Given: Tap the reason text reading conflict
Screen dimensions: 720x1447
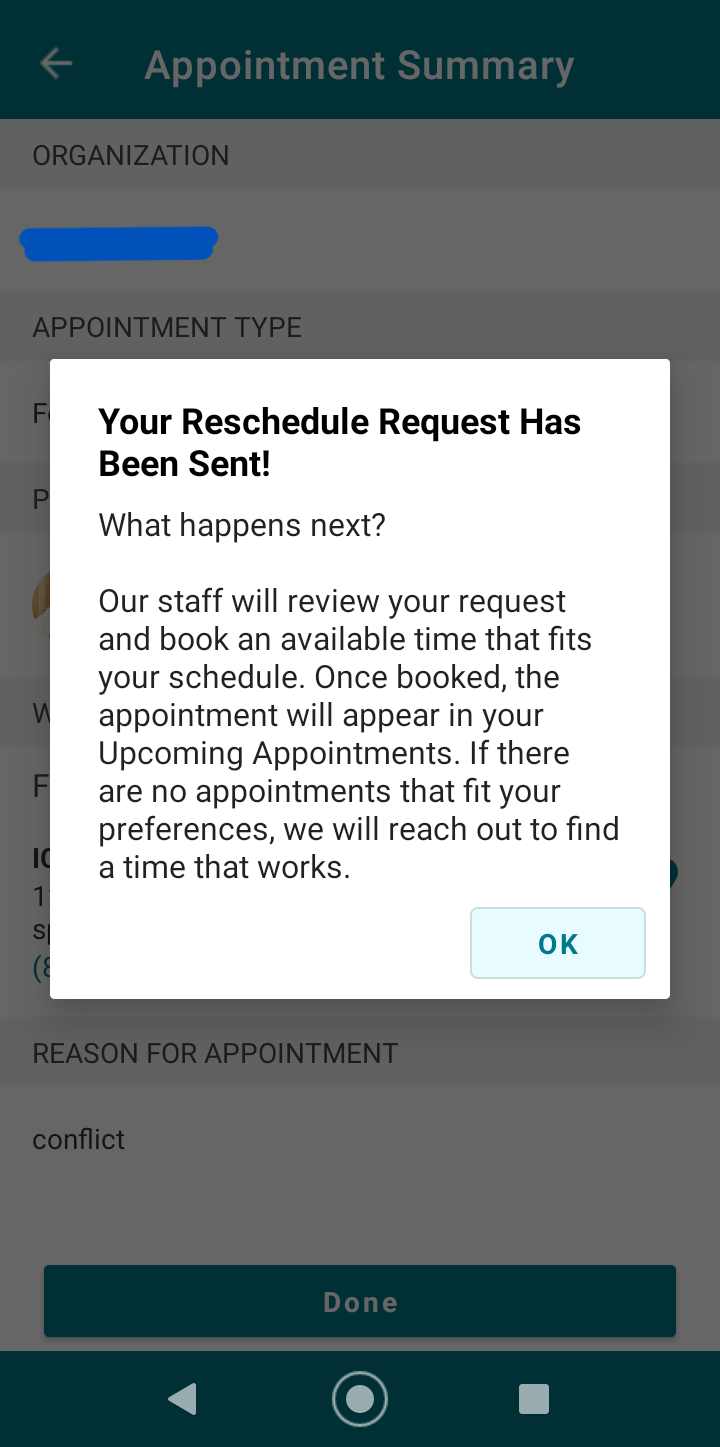Looking at the screenshot, I should pyautogui.click(x=78, y=1139).
